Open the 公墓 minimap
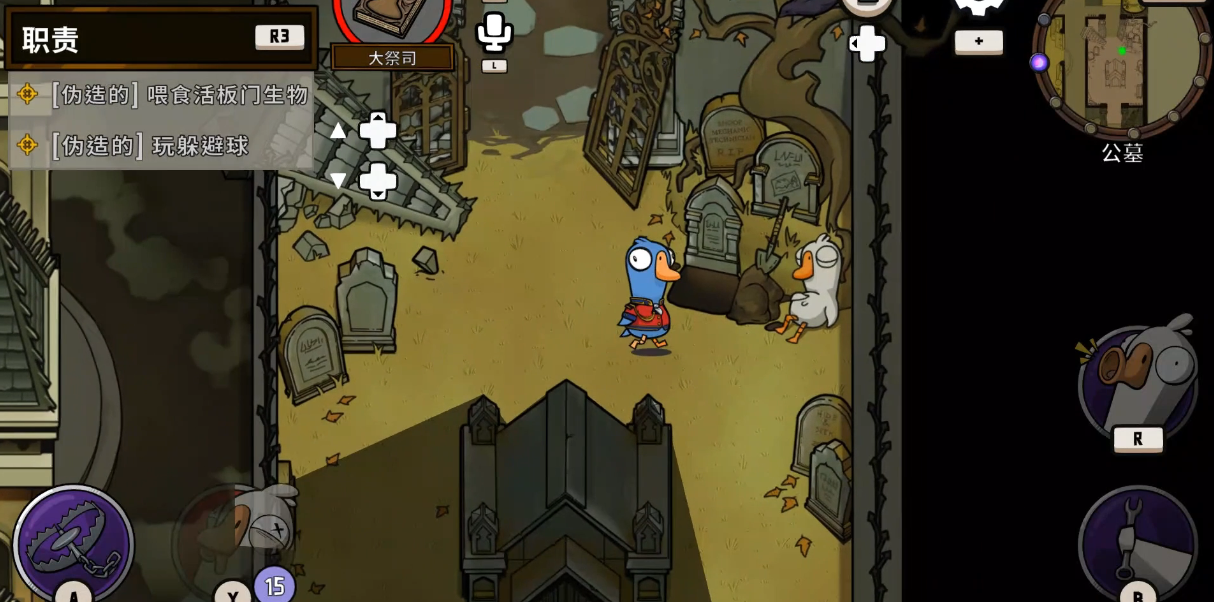 point(1121,65)
